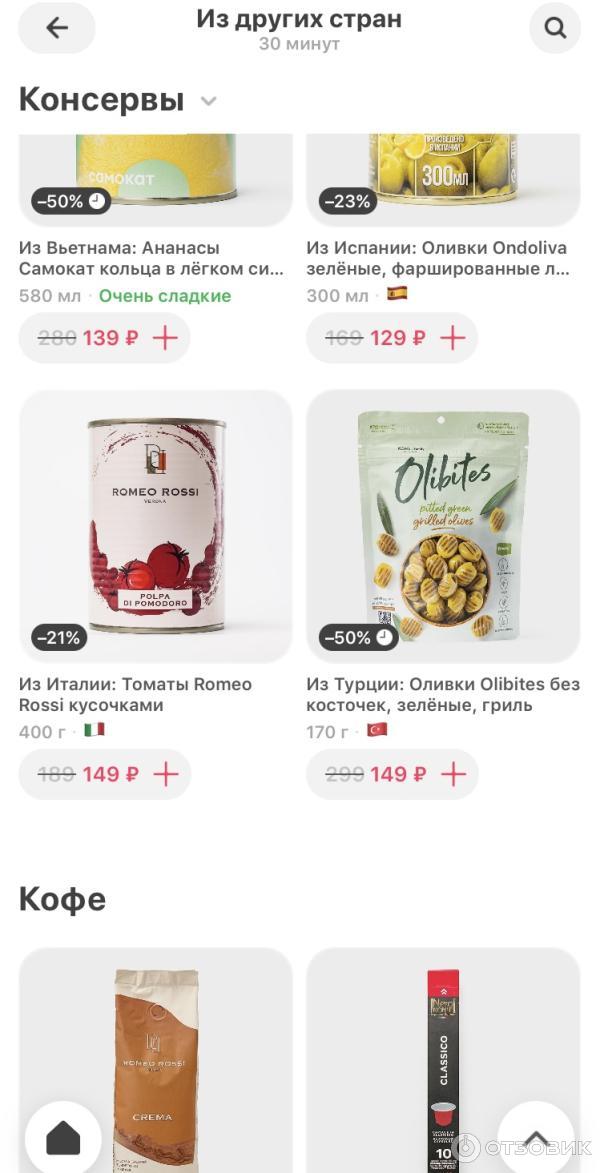Screen dimensions: 600x1173
Task: Expand the Консервы category dropdown
Action: (x=208, y=101)
